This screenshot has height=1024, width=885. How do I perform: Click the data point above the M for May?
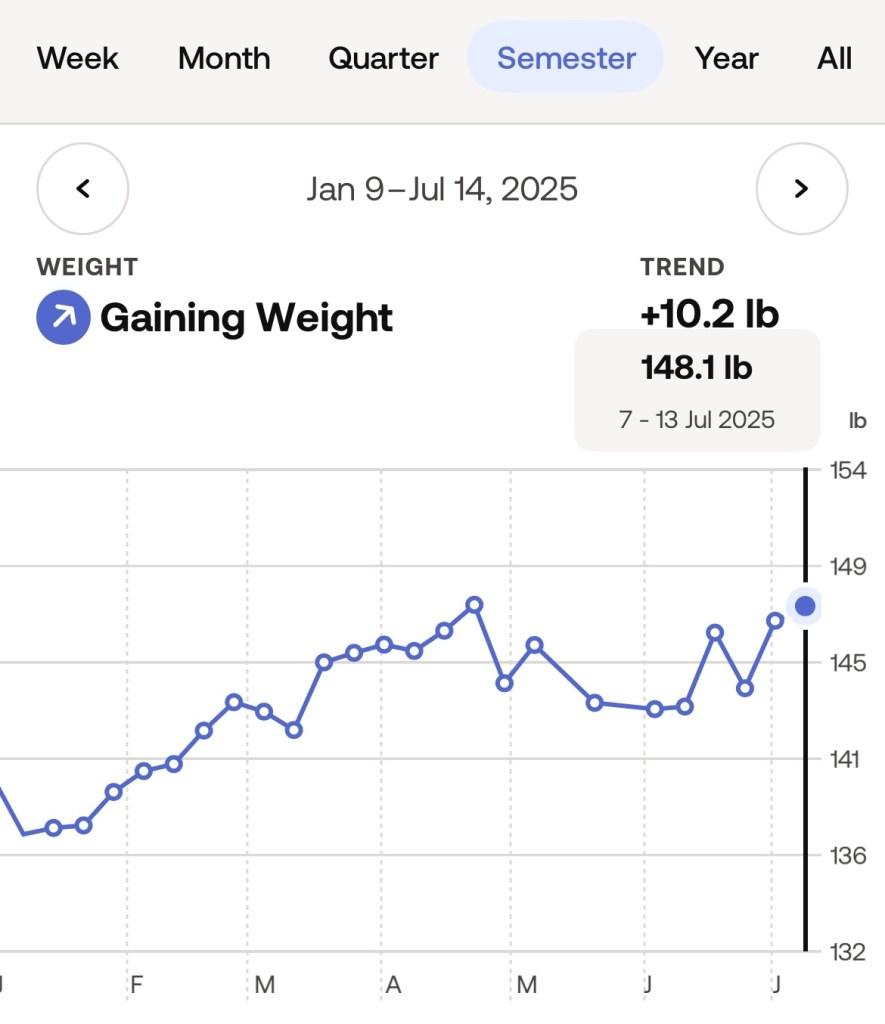click(536, 645)
